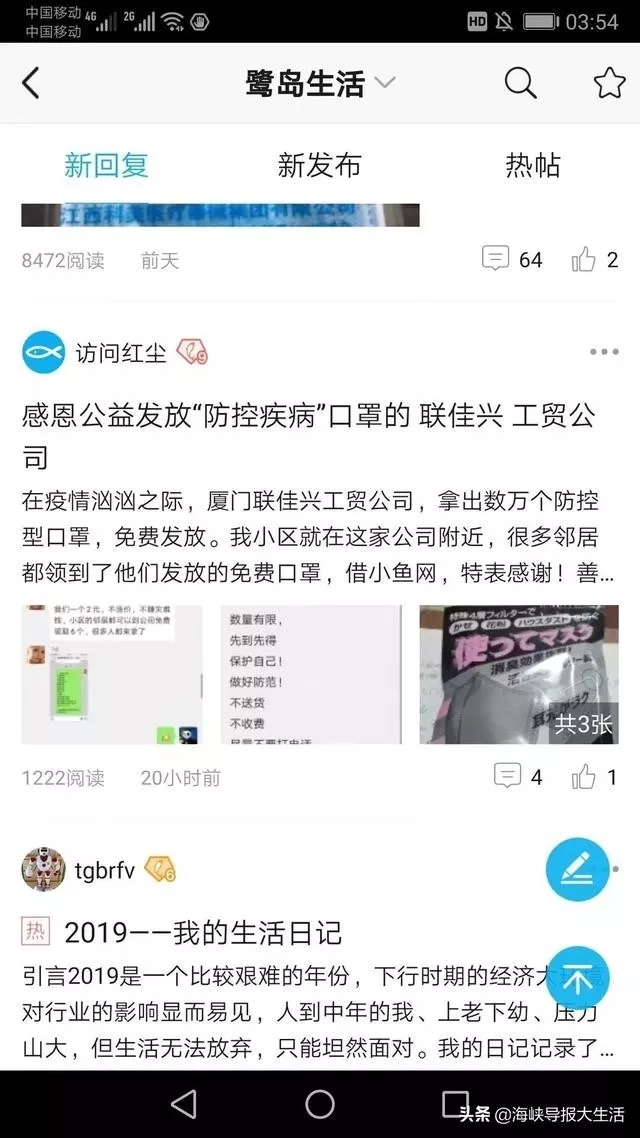Favorite this board with the star icon
The height and width of the screenshot is (1138, 640).
[x=609, y=83]
